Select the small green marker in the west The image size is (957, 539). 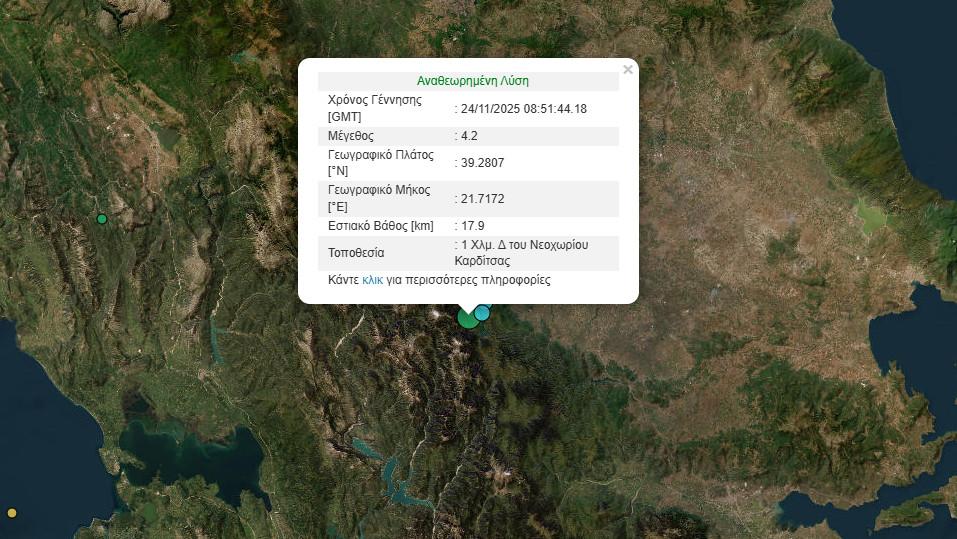(x=101, y=218)
